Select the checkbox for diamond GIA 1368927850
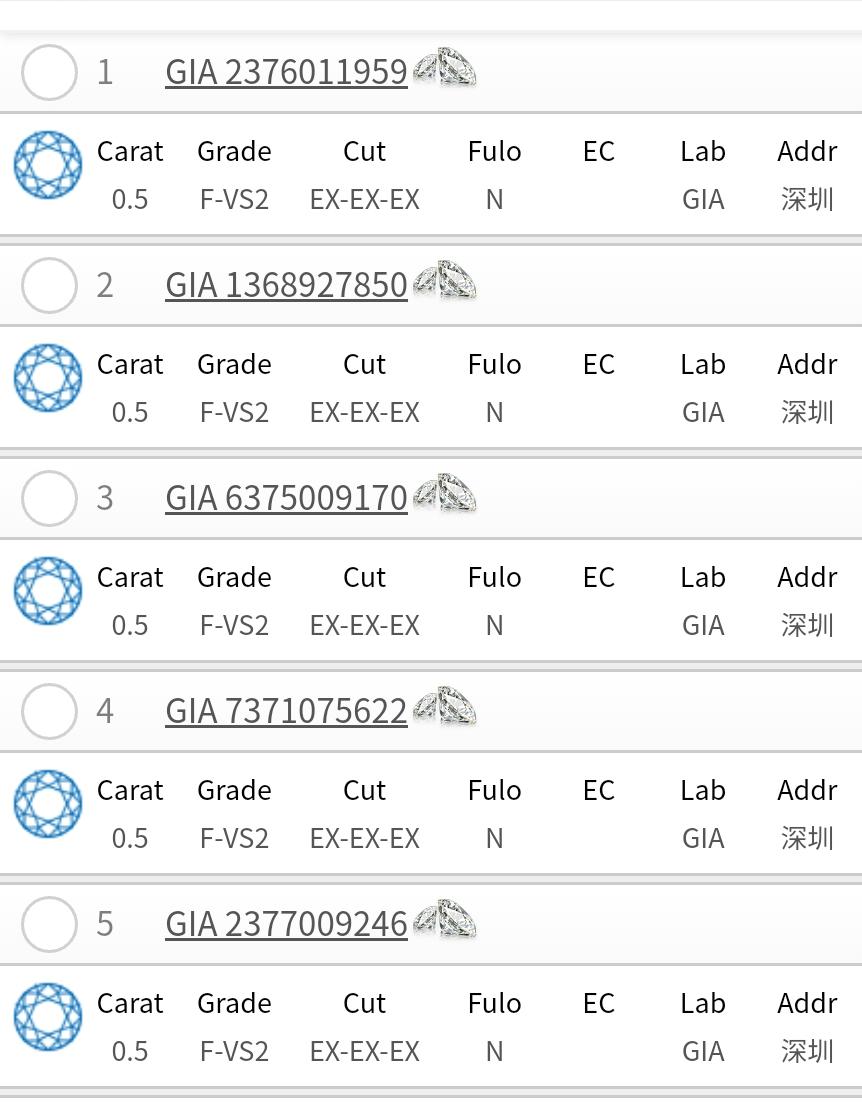The height and width of the screenshot is (1108, 862). pos(49,285)
